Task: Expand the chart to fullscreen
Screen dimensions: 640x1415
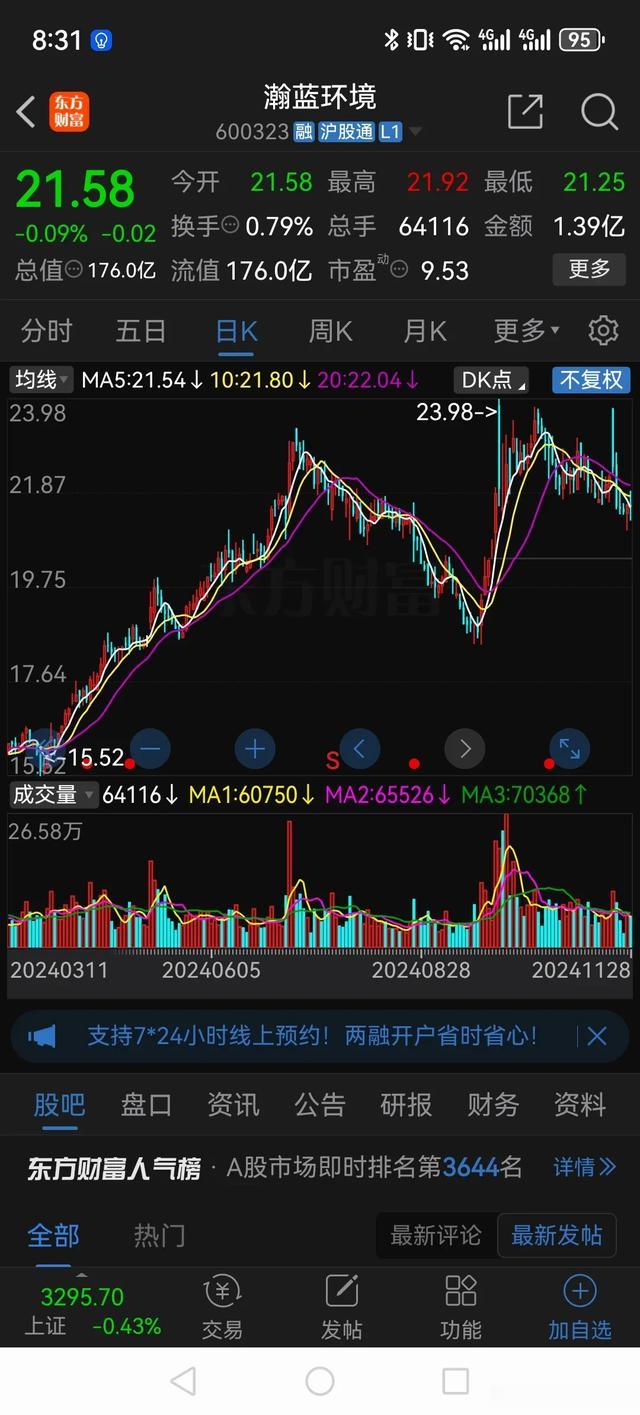Action: 569,748
